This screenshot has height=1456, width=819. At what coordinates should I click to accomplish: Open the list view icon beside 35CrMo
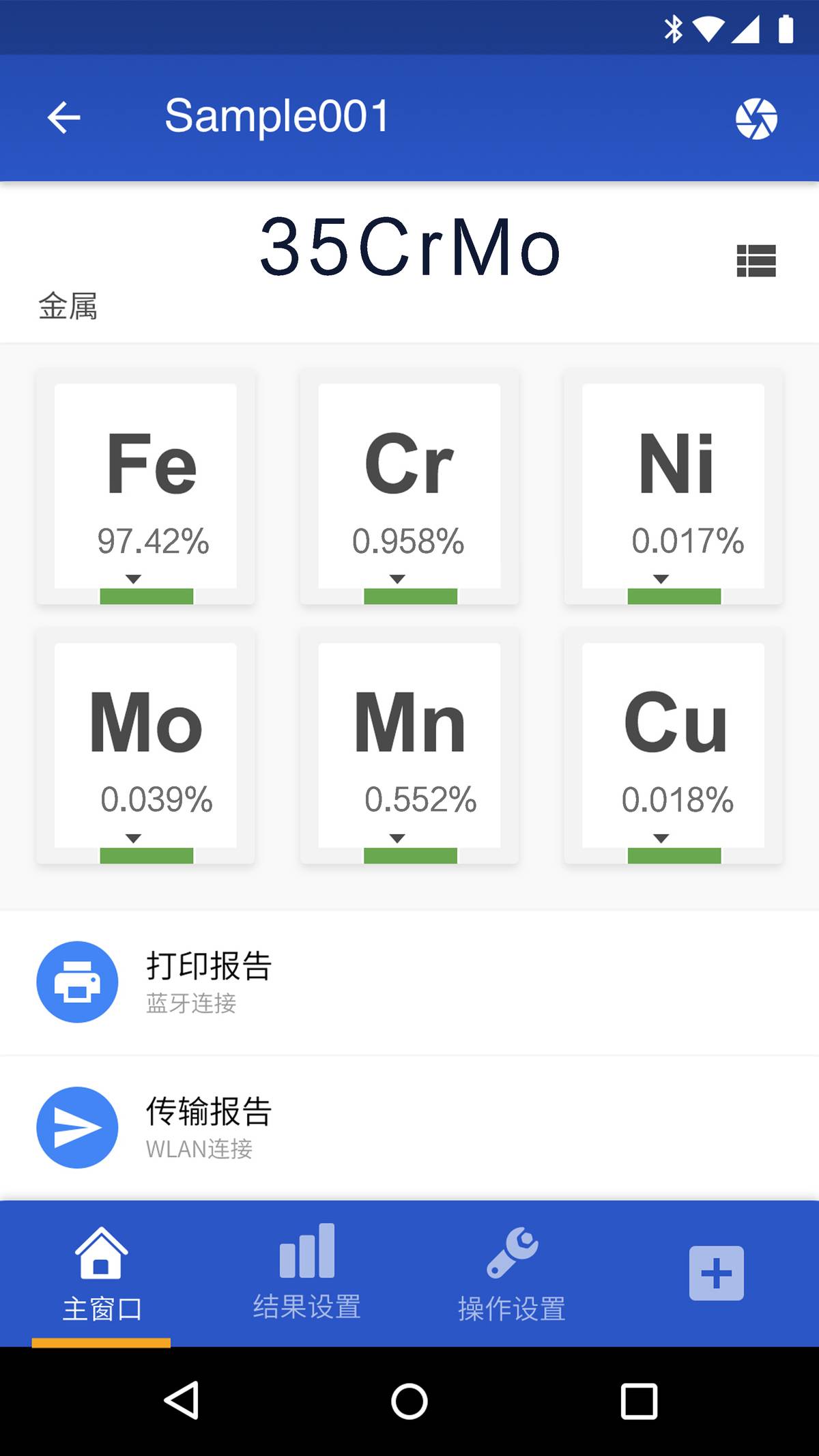click(x=758, y=261)
